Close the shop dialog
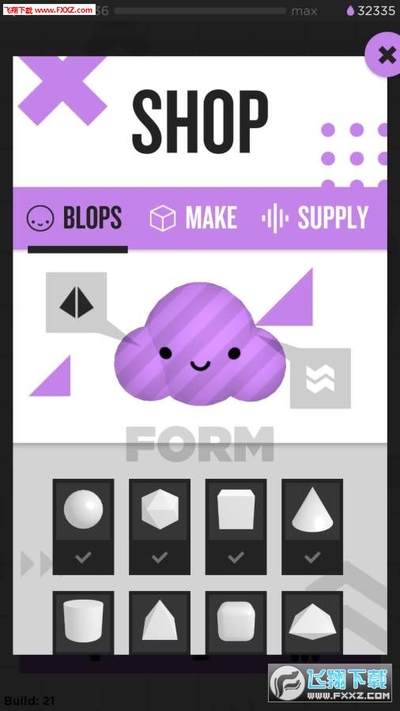The width and height of the screenshot is (400, 711). pos(385,55)
